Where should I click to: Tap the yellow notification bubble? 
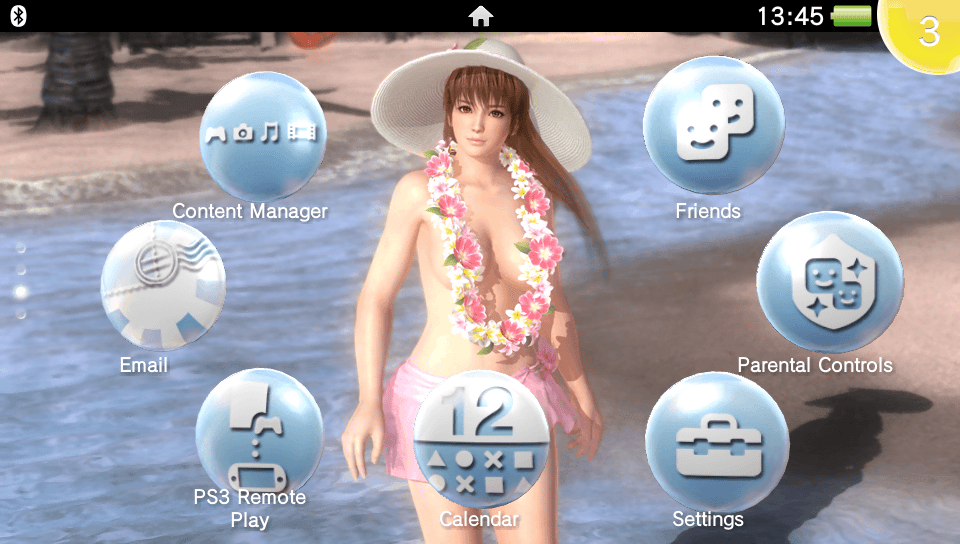pos(926,32)
